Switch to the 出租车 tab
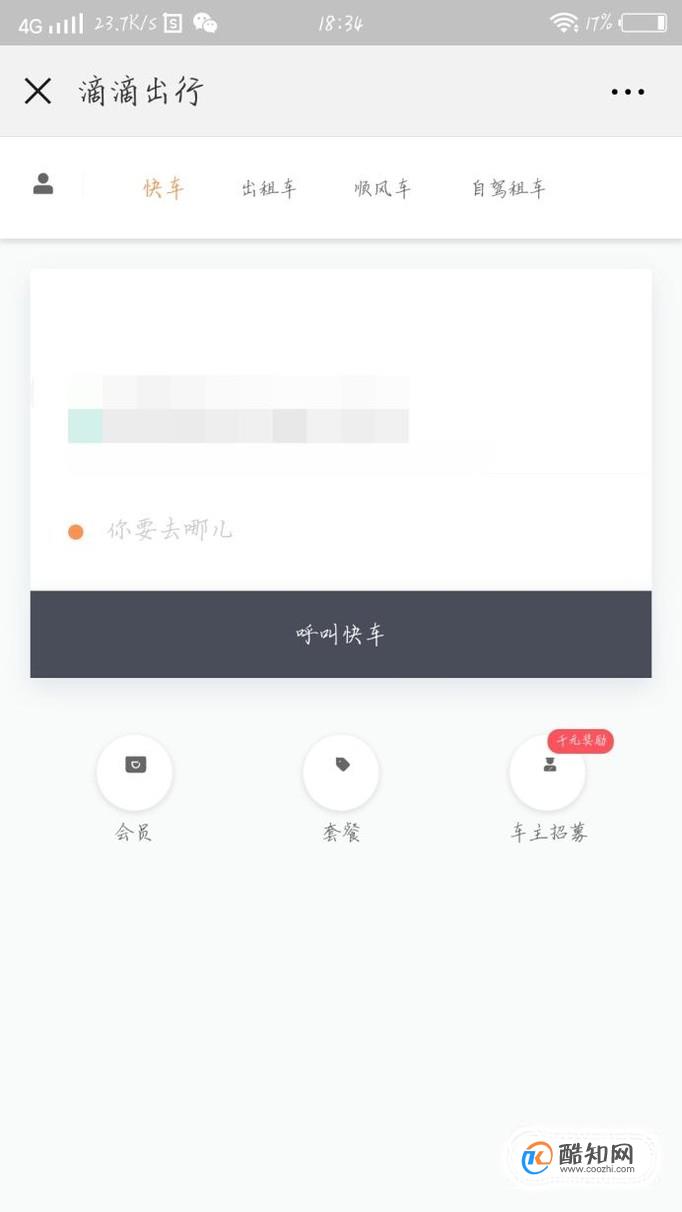Screen dimensions: 682x1212 point(269,188)
